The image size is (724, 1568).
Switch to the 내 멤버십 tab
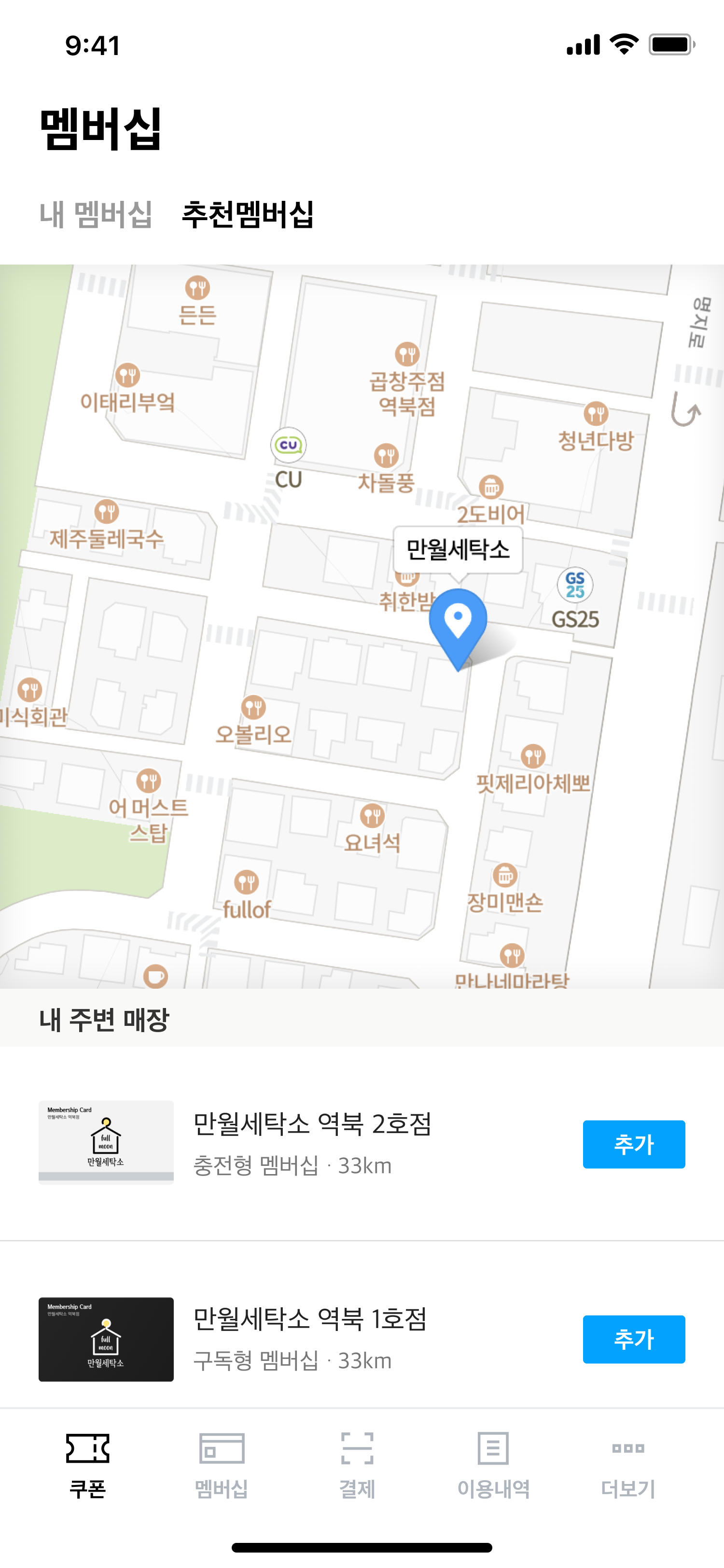(96, 215)
